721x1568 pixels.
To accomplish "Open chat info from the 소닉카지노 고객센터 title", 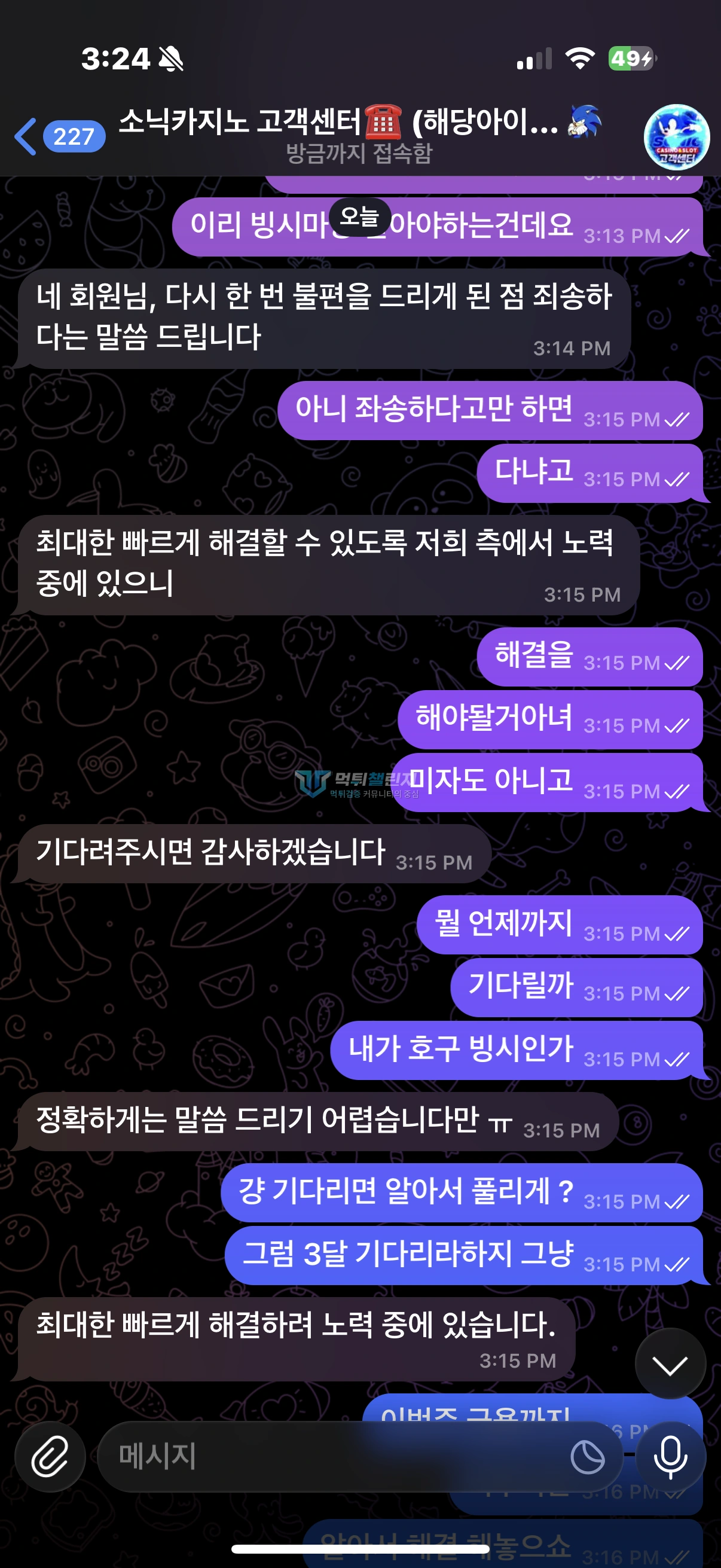I will tap(360, 135).
